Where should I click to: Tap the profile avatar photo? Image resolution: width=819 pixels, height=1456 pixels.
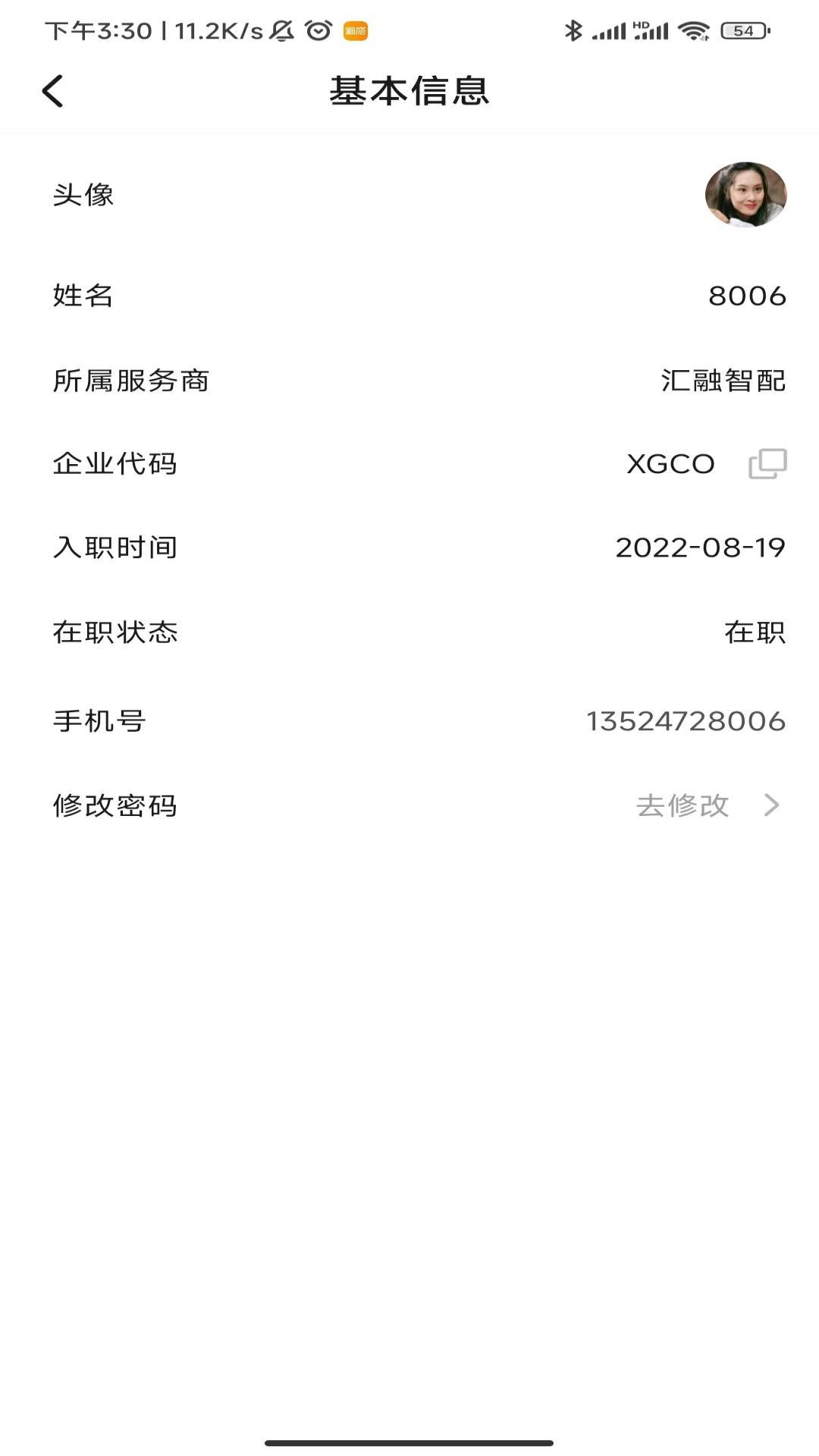coord(745,194)
